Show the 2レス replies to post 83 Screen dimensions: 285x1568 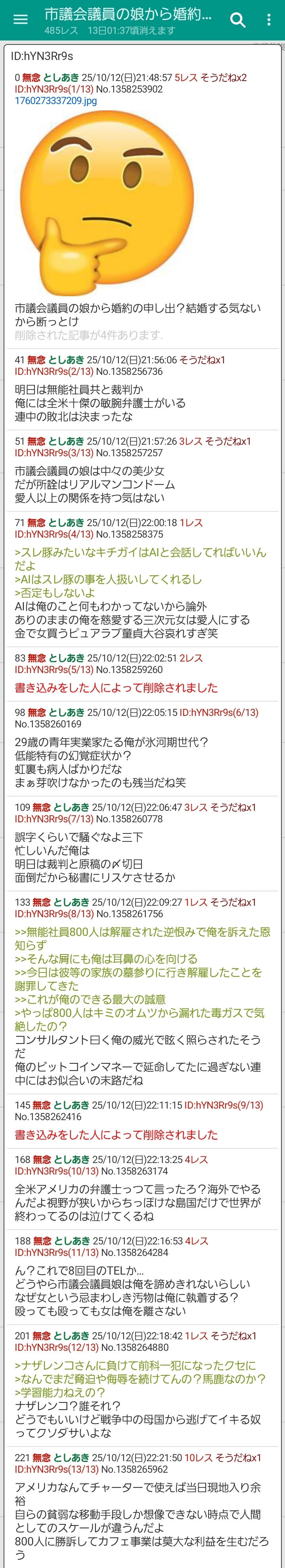(x=191, y=658)
